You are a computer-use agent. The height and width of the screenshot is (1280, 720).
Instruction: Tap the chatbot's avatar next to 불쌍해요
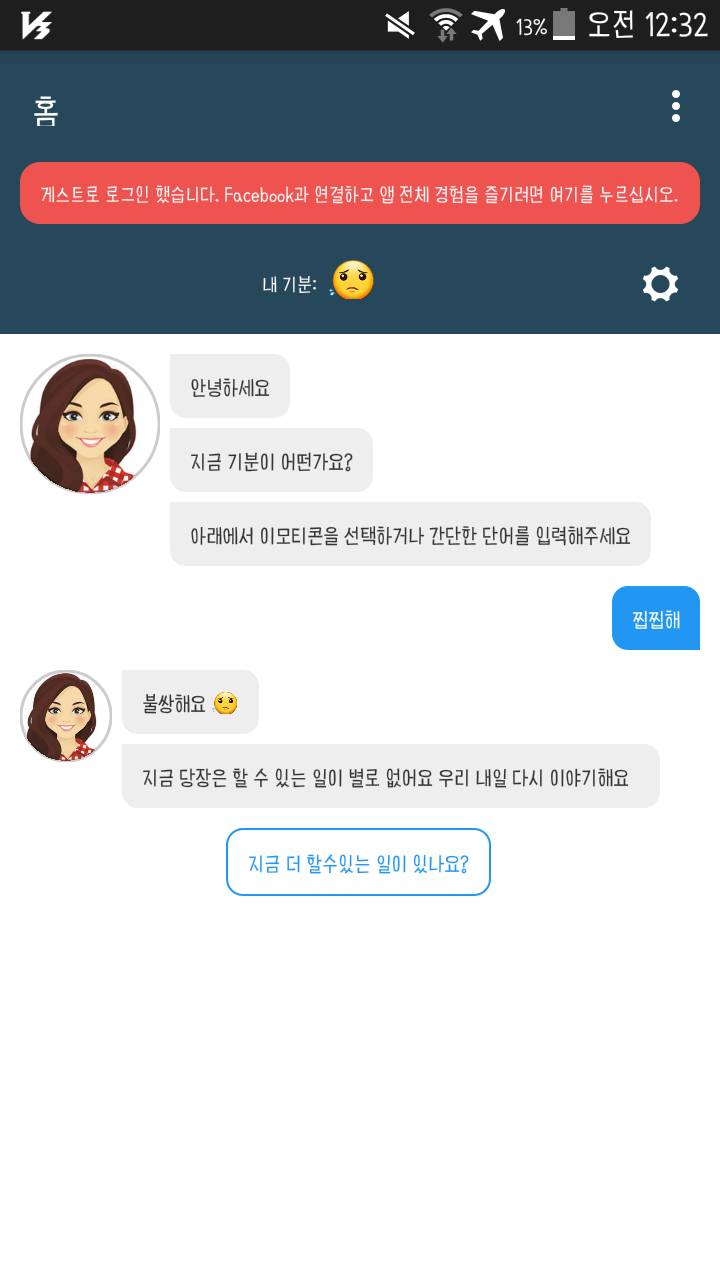[x=64, y=716]
